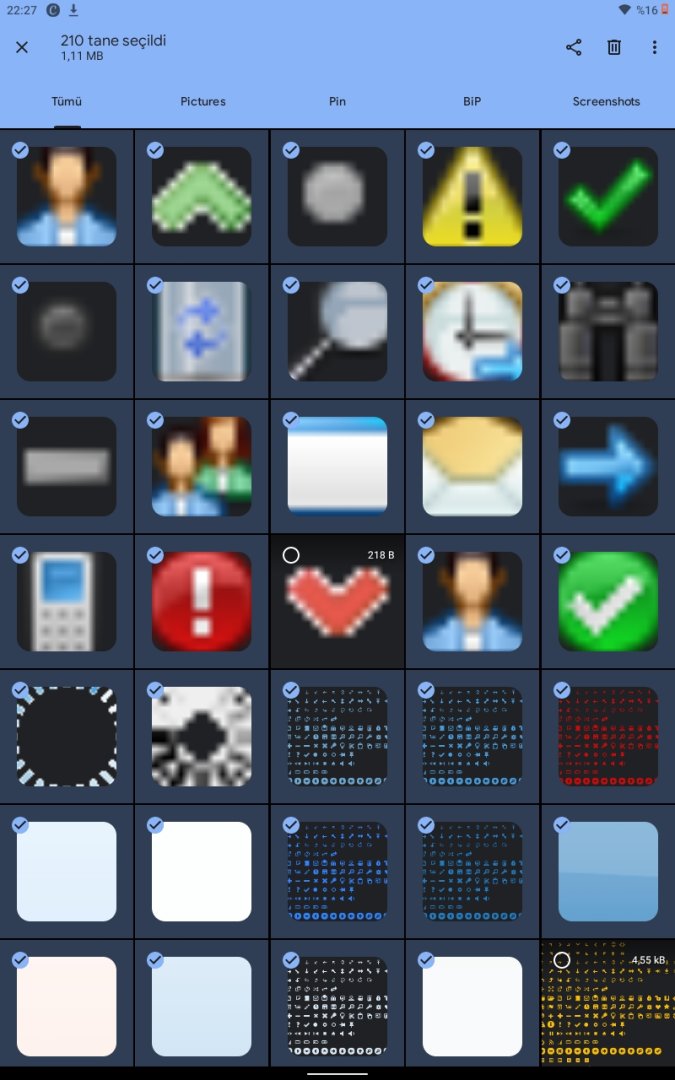
Task: Deselect the blue right arrow image
Action: (607, 467)
